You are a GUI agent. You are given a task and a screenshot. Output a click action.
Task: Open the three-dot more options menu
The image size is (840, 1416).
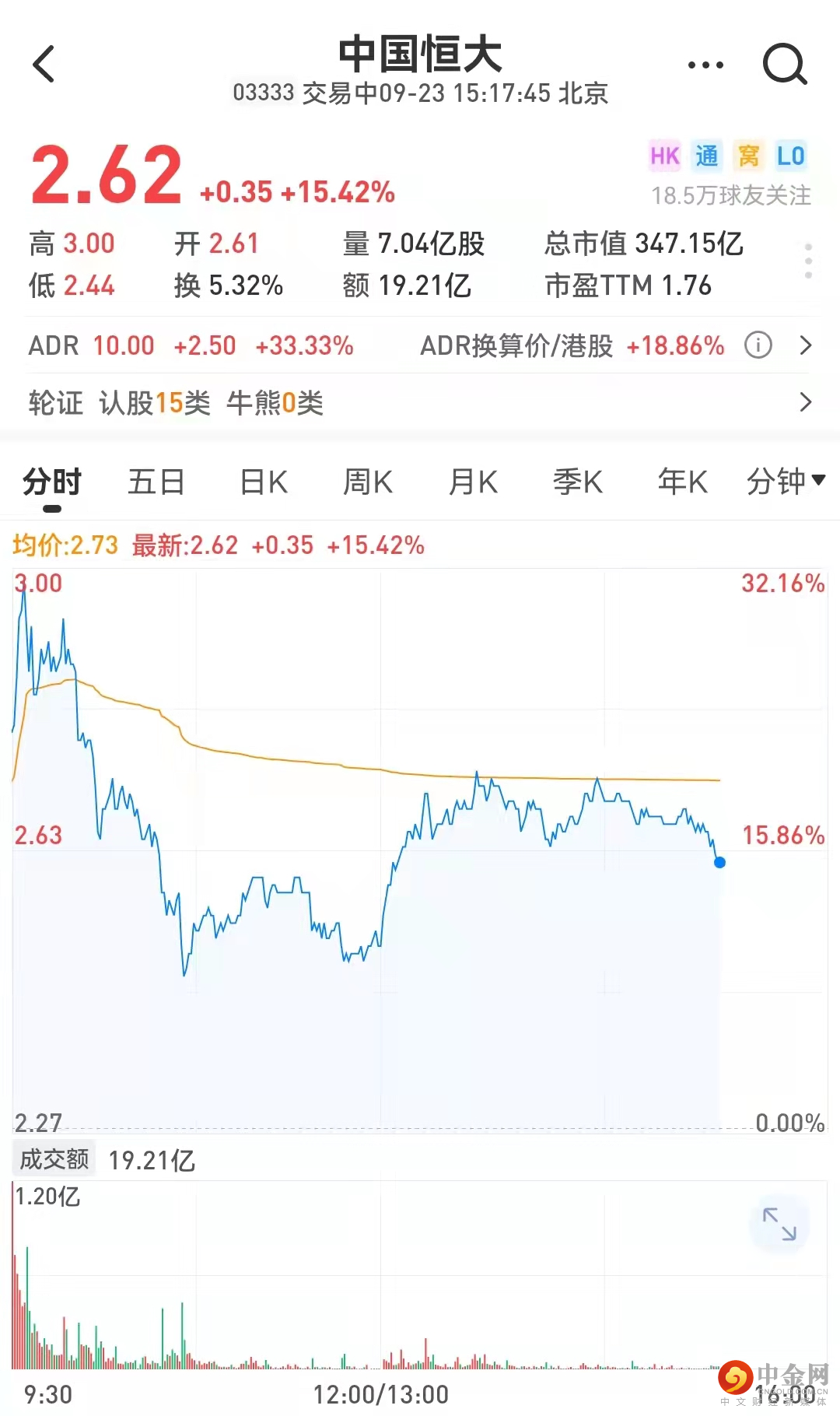point(705,65)
